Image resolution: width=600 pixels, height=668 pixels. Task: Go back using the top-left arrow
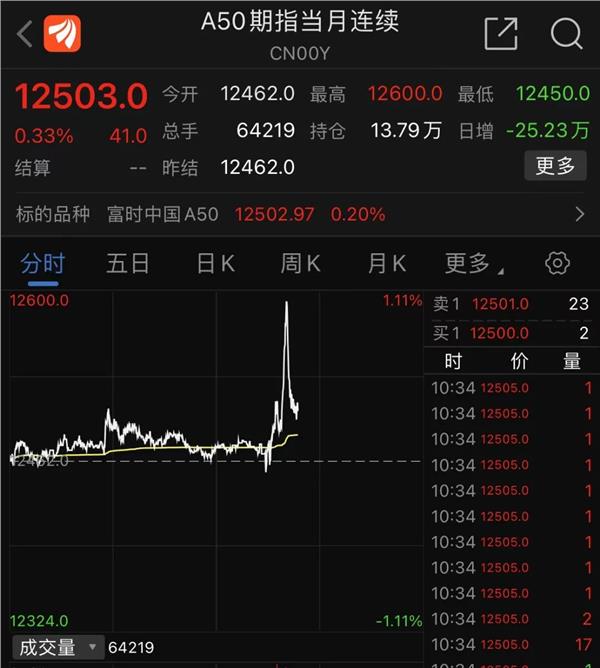pyautogui.click(x=25, y=36)
